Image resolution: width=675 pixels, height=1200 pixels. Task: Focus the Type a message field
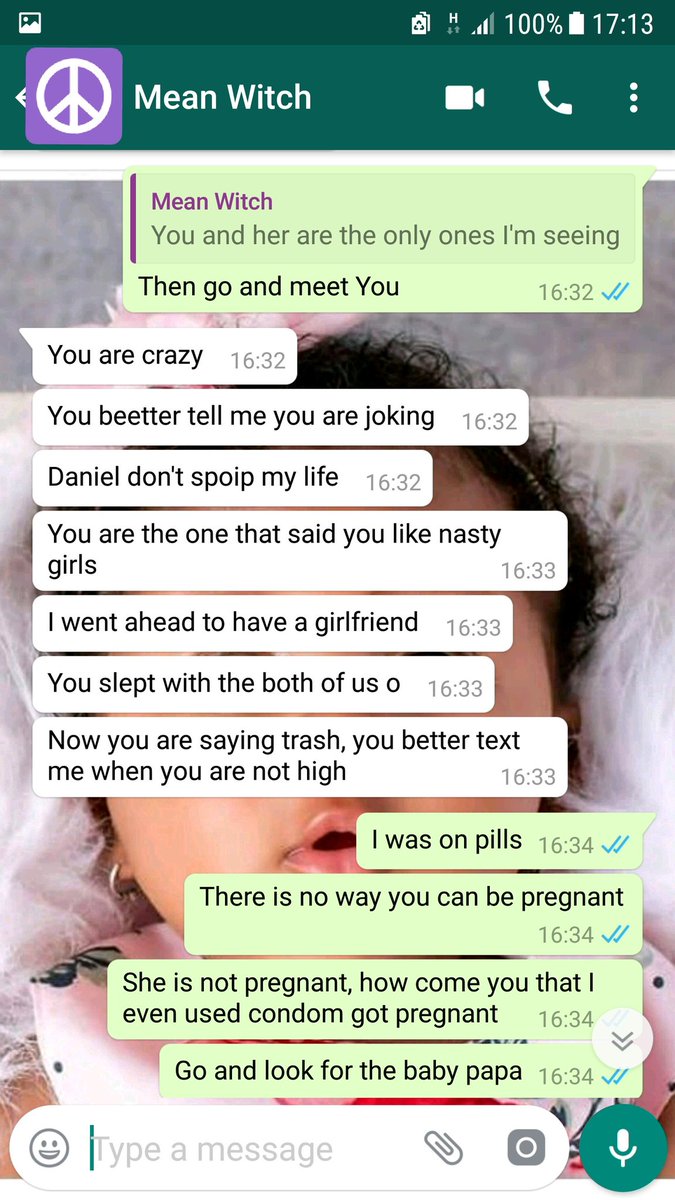pos(250,1149)
